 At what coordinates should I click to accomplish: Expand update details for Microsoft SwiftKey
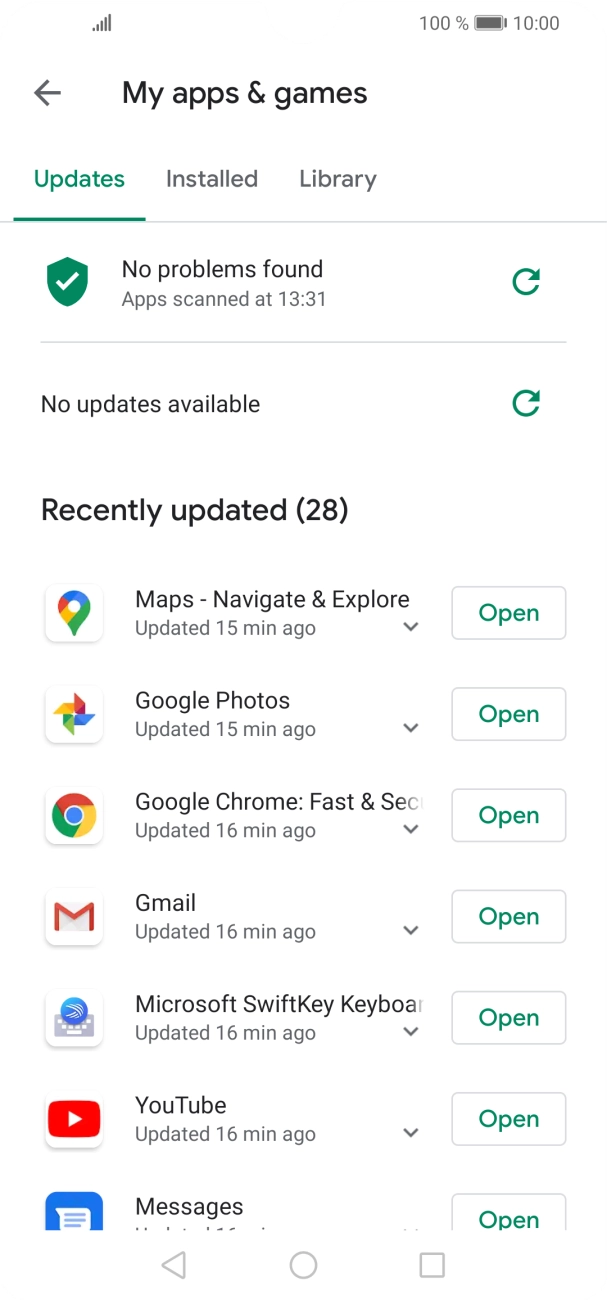[411, 1032]
